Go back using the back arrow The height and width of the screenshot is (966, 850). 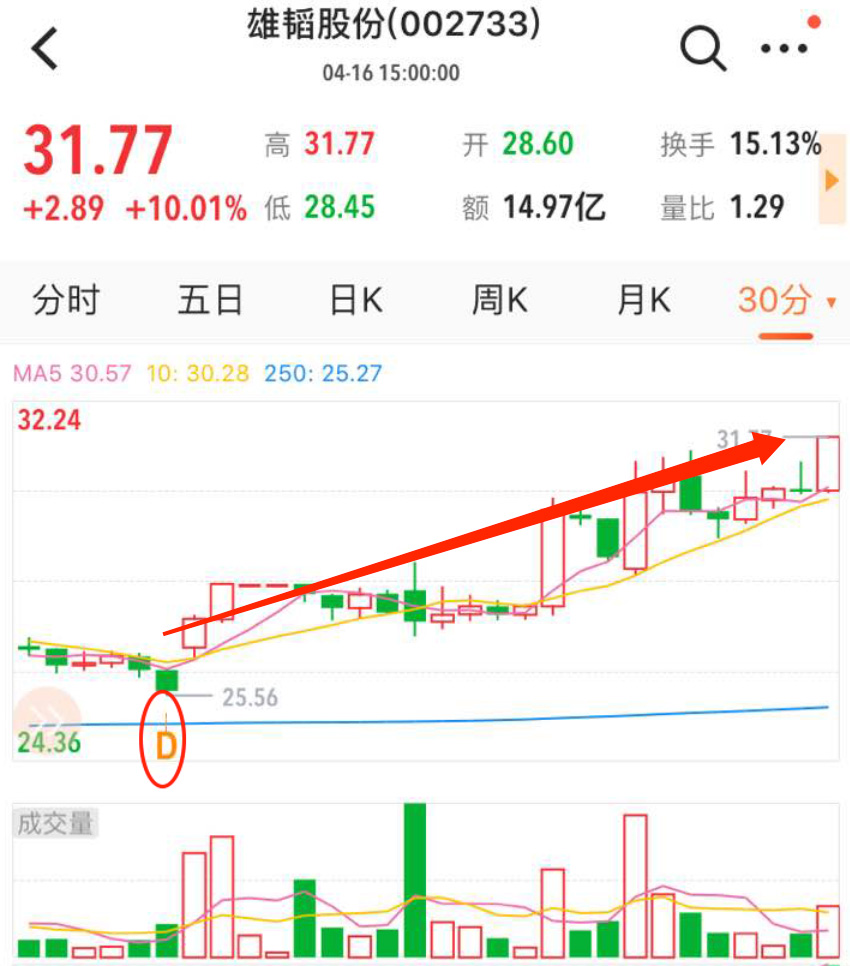tap(45, 47)
